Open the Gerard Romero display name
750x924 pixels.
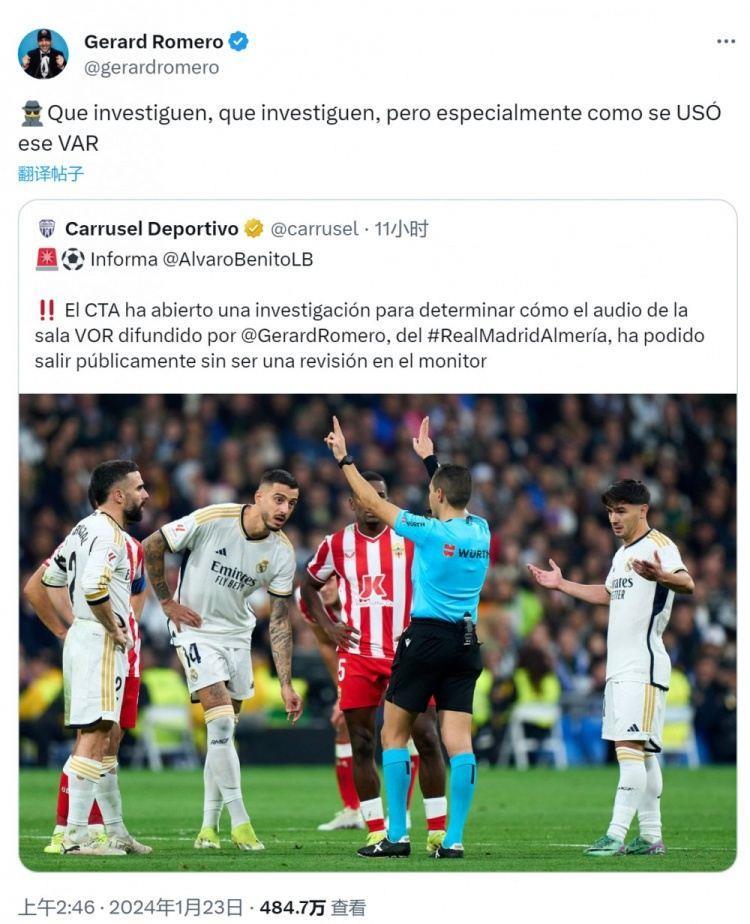[153, 42]
